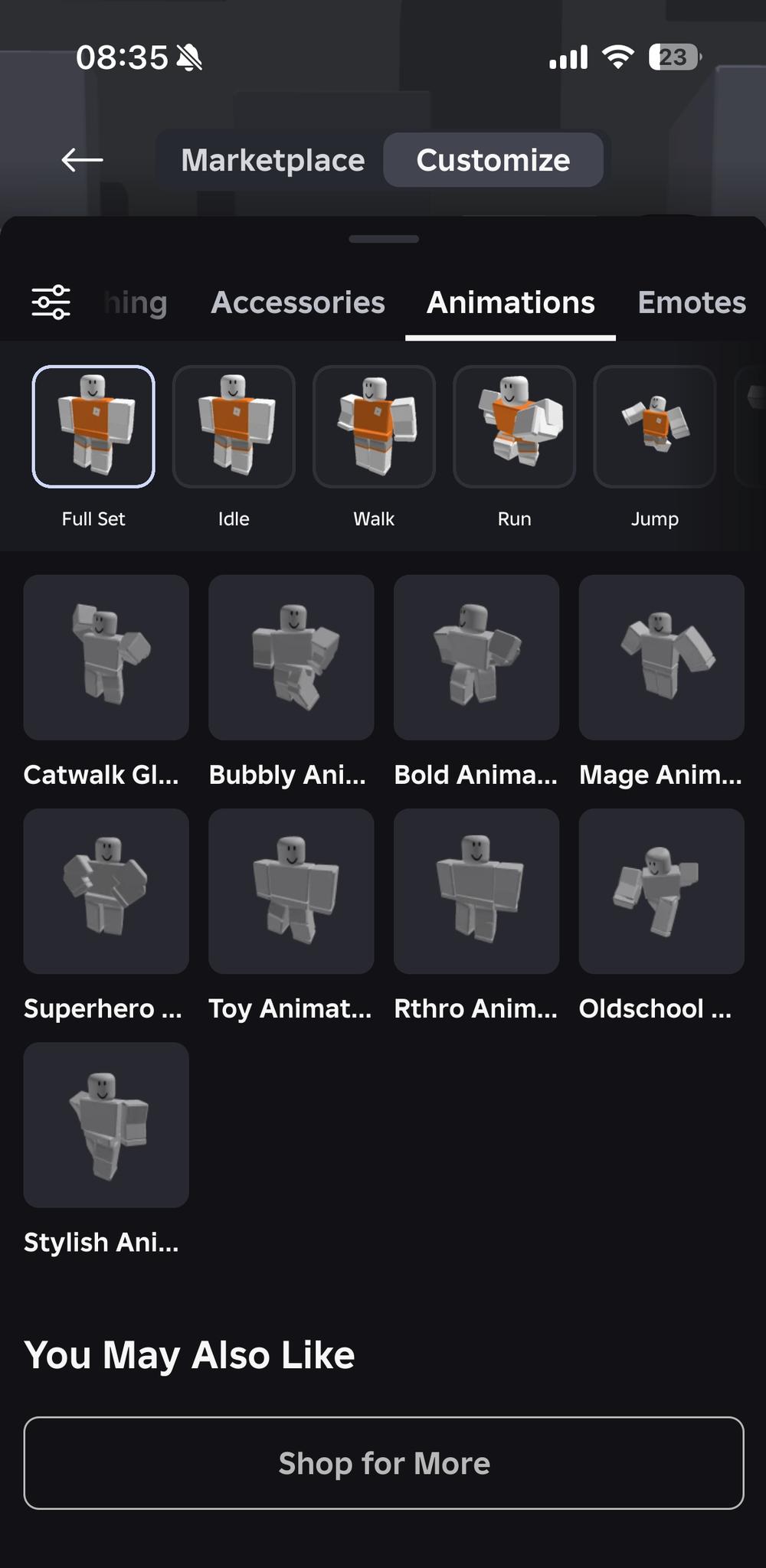
Task: Go back with the arrow icon
Action: (x=82, y=160)
